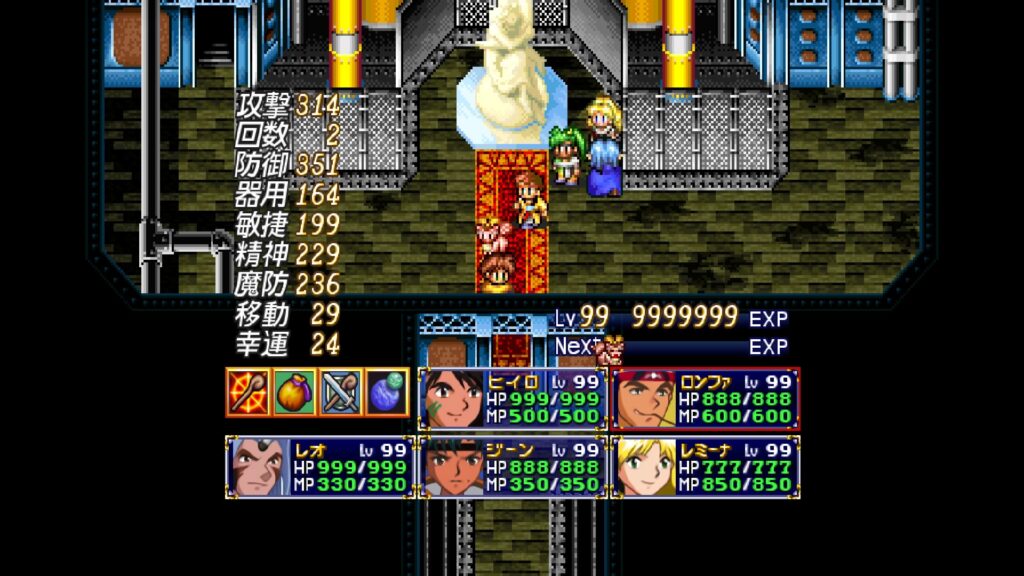Select the ヒイロ character panel

pyautogui.click(x=513, y=399)
